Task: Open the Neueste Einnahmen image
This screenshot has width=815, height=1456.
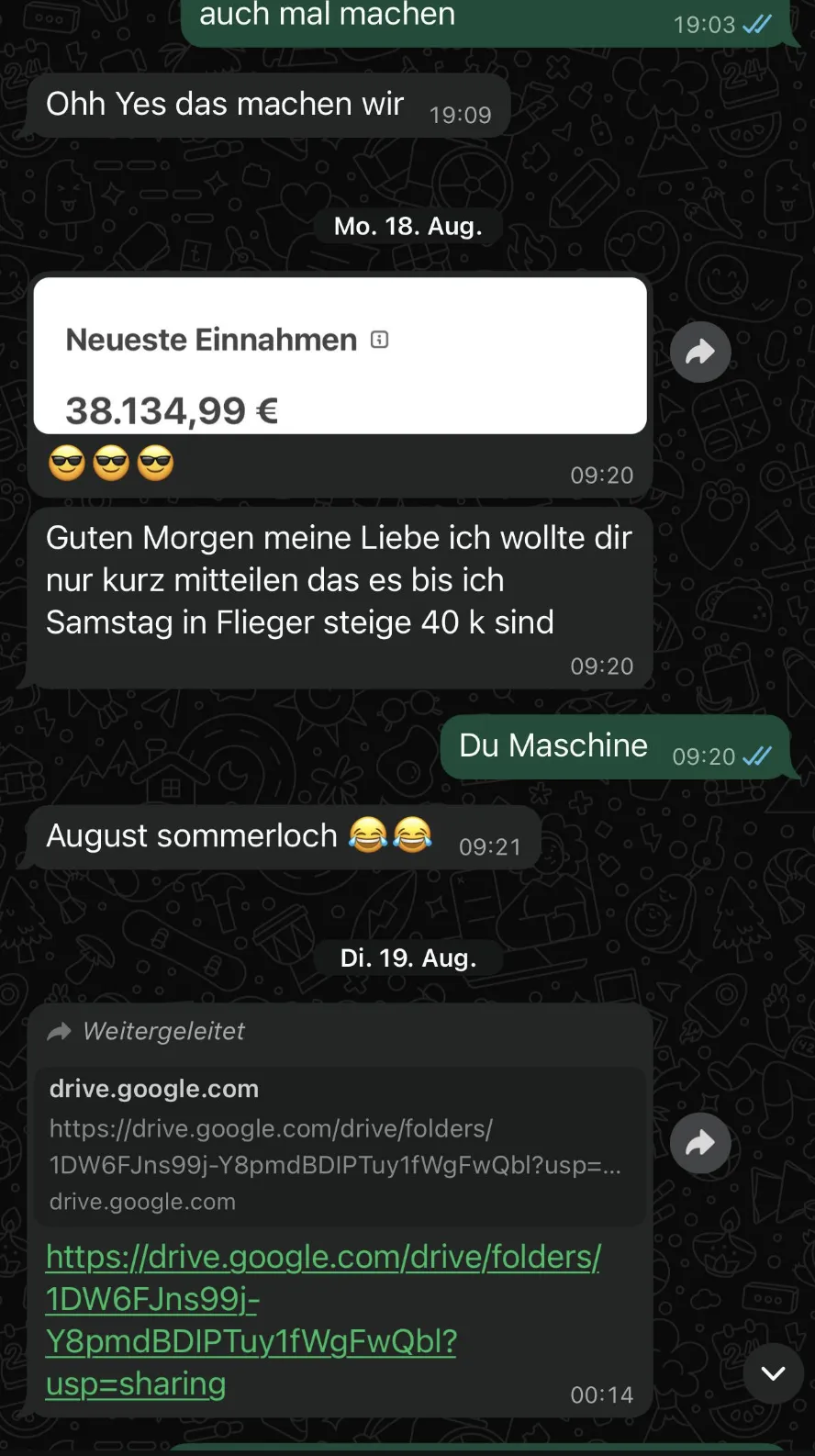Action: (340, 356)
